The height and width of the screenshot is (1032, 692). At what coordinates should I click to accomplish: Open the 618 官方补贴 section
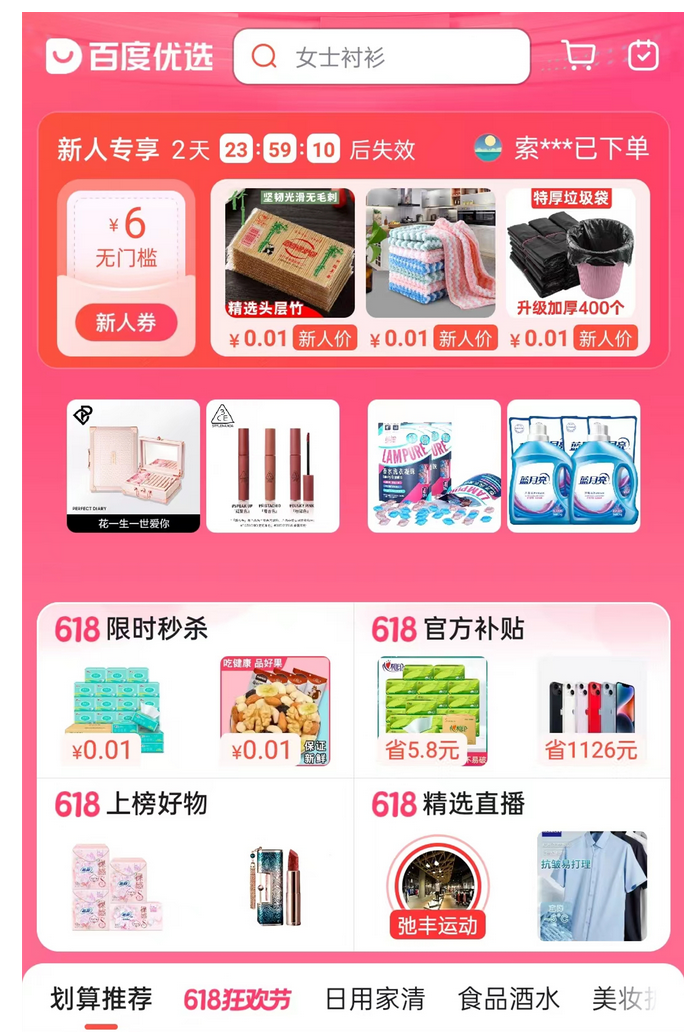pyautogui.click(x=448, y=629)
